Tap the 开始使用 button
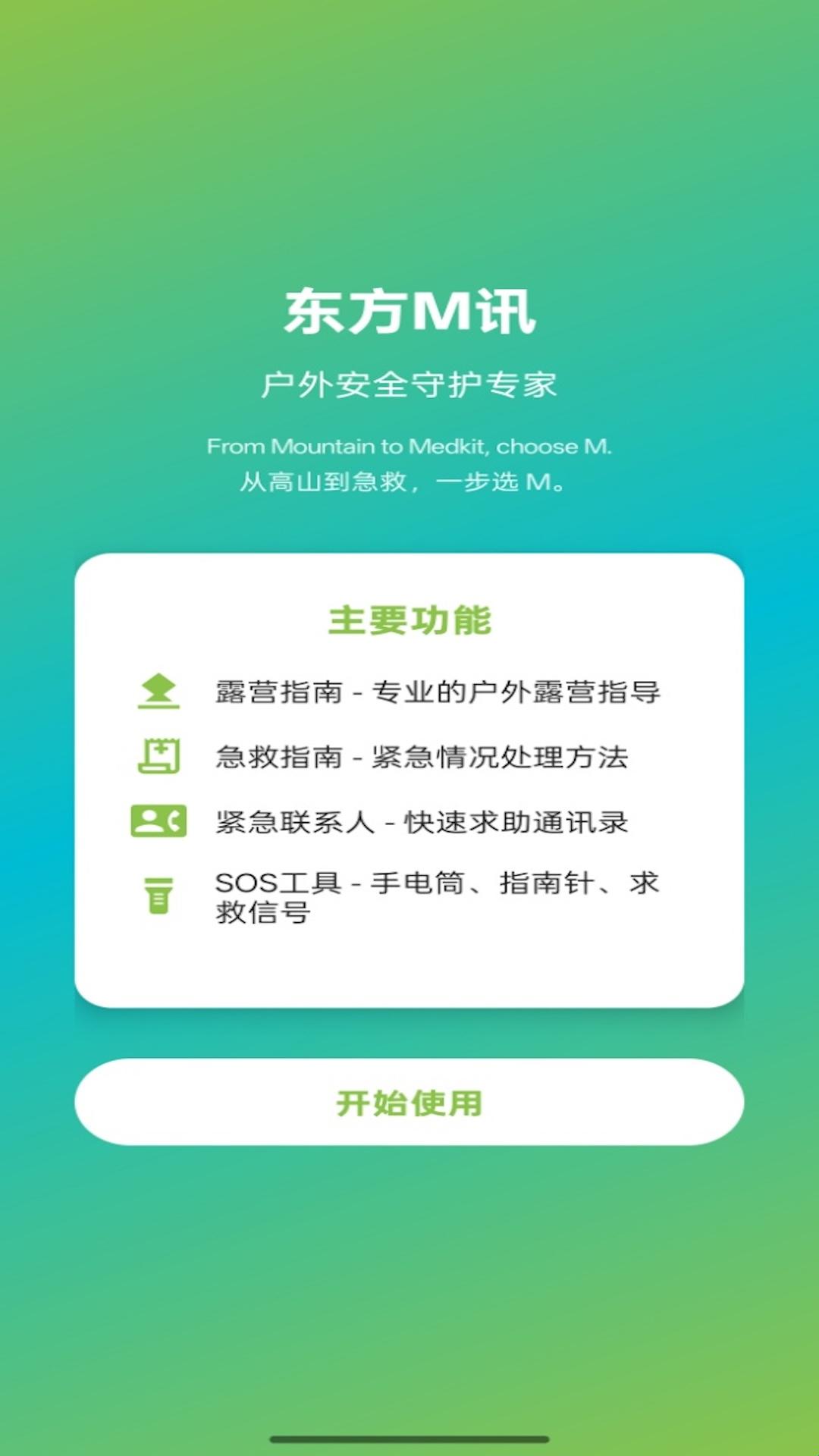Screen dimensions: 819x1456 coord(409,1102)
